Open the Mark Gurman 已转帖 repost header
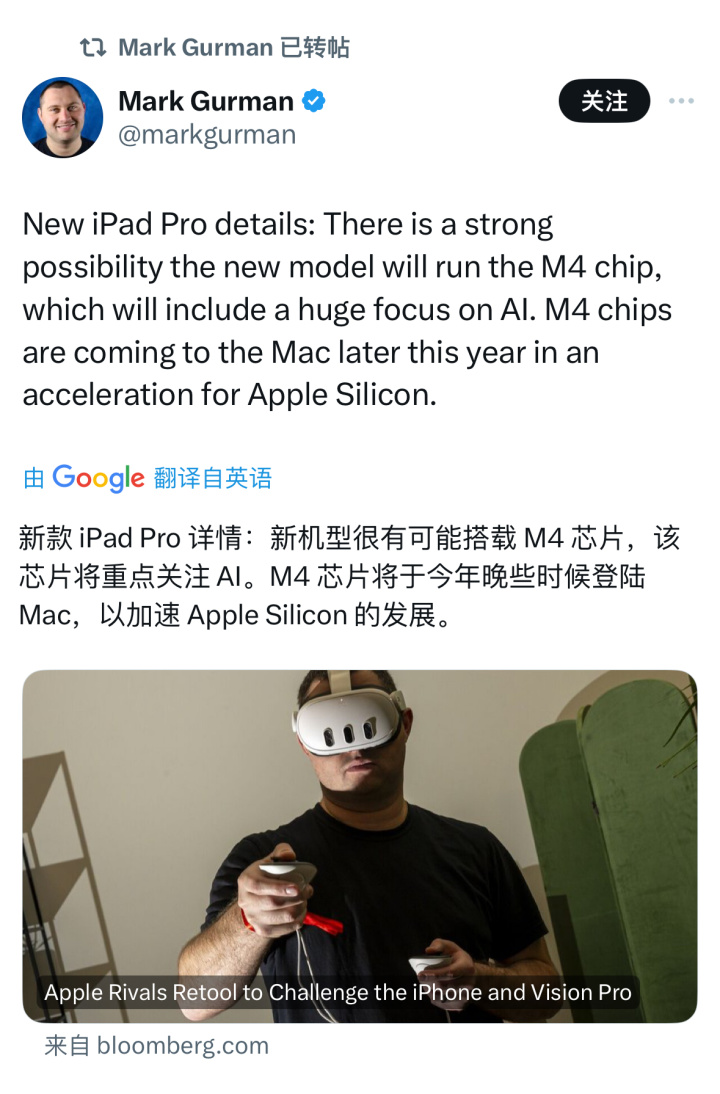Viewport: 720px width, 1094px height. pyautogui.click(x=233, y=47)
